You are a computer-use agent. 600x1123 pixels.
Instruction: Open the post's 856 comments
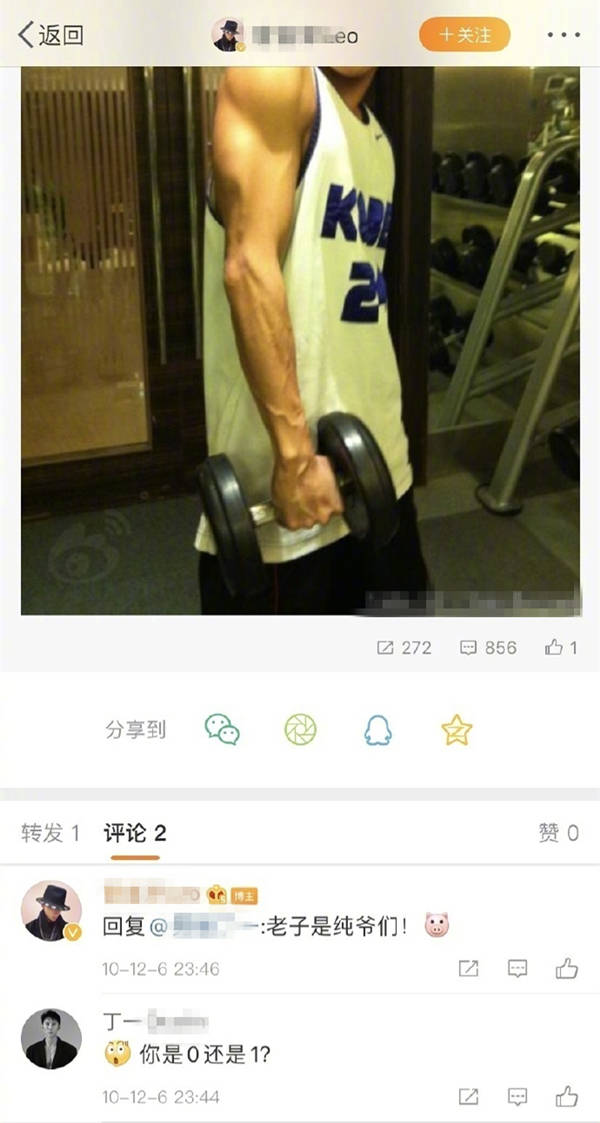point(488,647)
